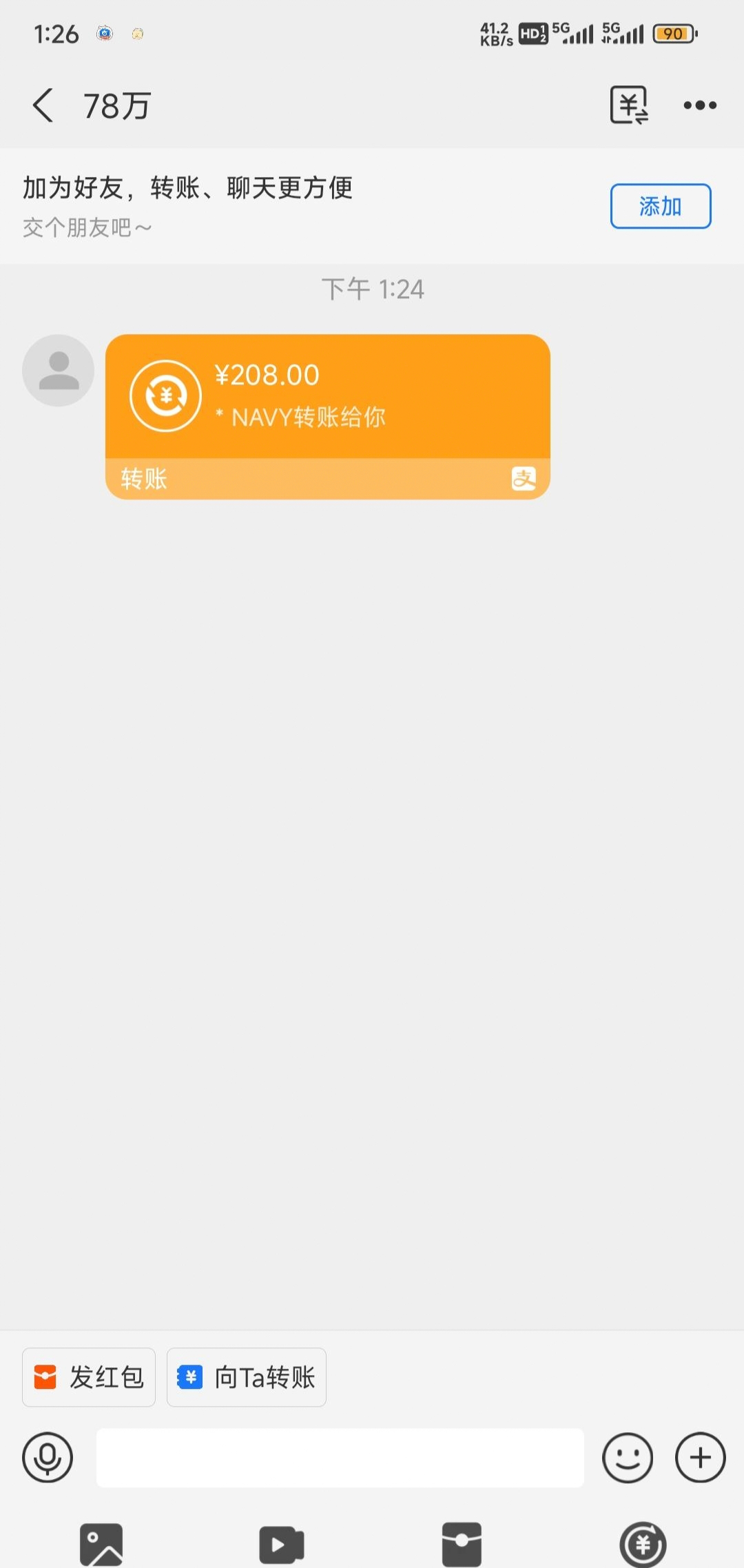Tap the 发红包 chip
744x1568 pixels.
pyautogui.click(x=89, y=1377)
